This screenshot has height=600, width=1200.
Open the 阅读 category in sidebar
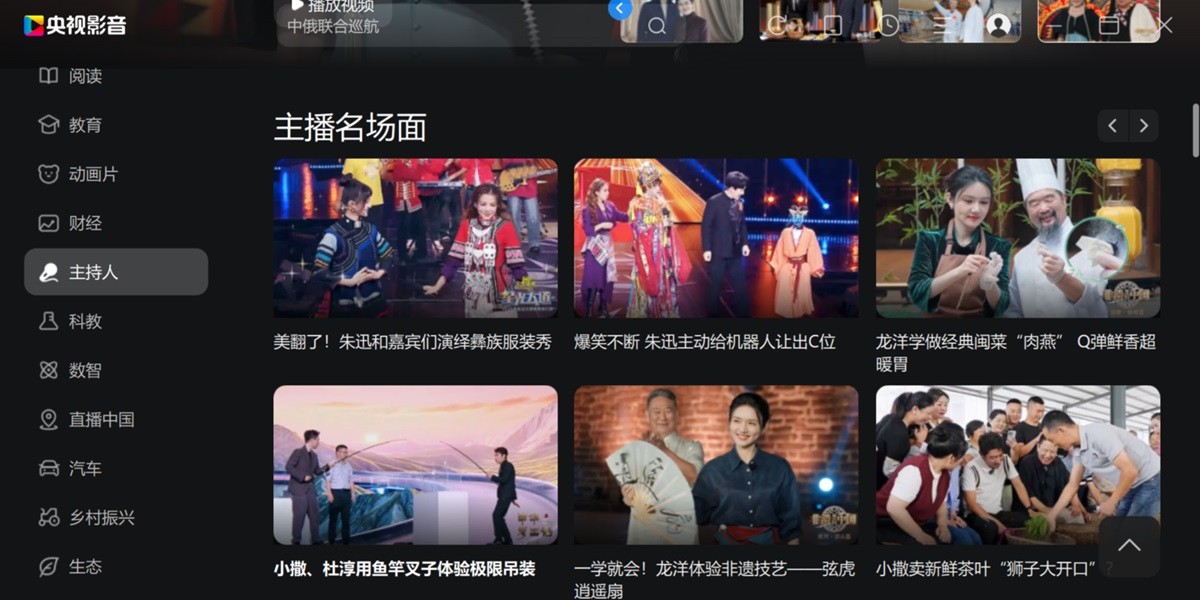(x=85, y=76)
